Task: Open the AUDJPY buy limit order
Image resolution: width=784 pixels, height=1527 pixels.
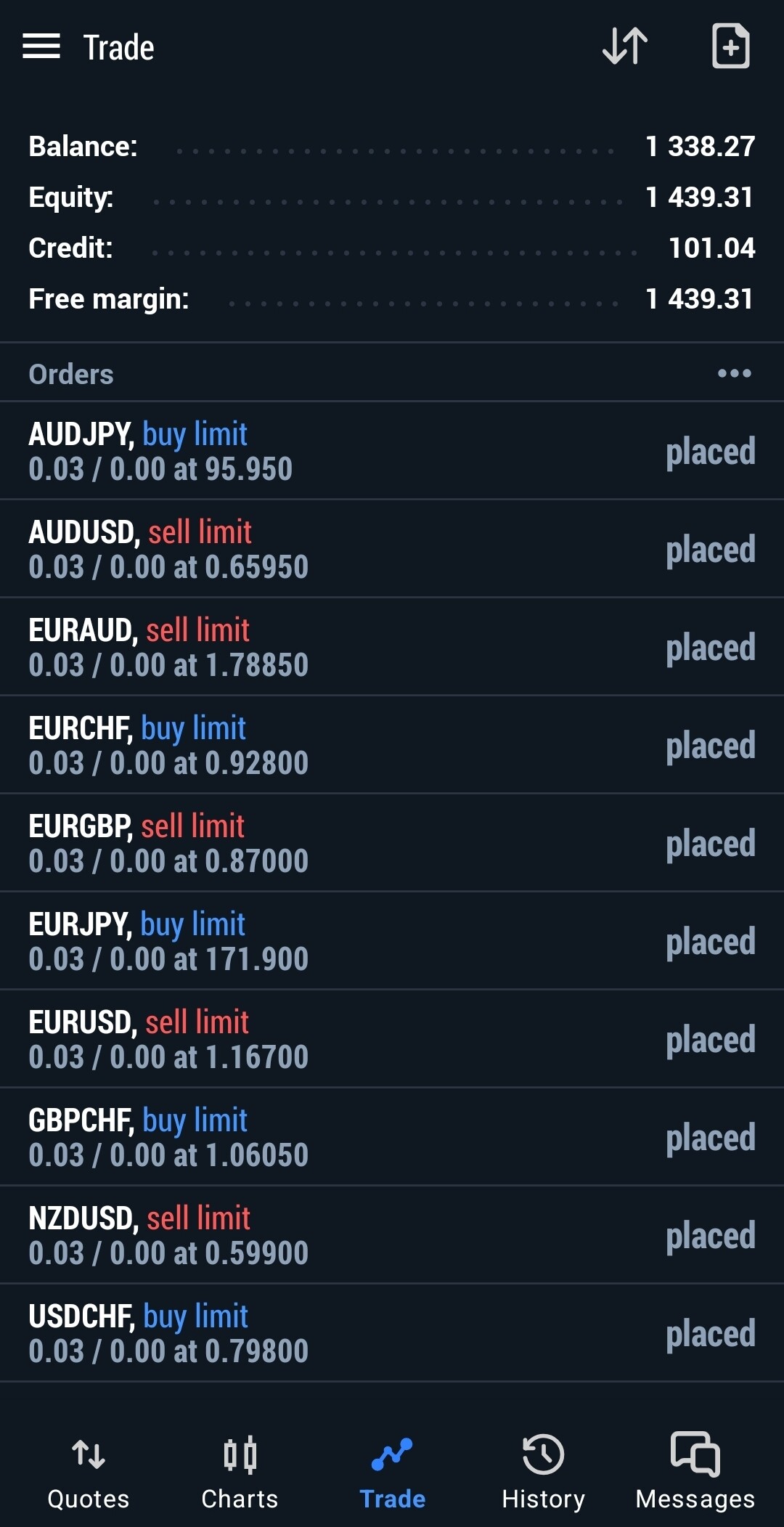Action: (x=392, y=451)
